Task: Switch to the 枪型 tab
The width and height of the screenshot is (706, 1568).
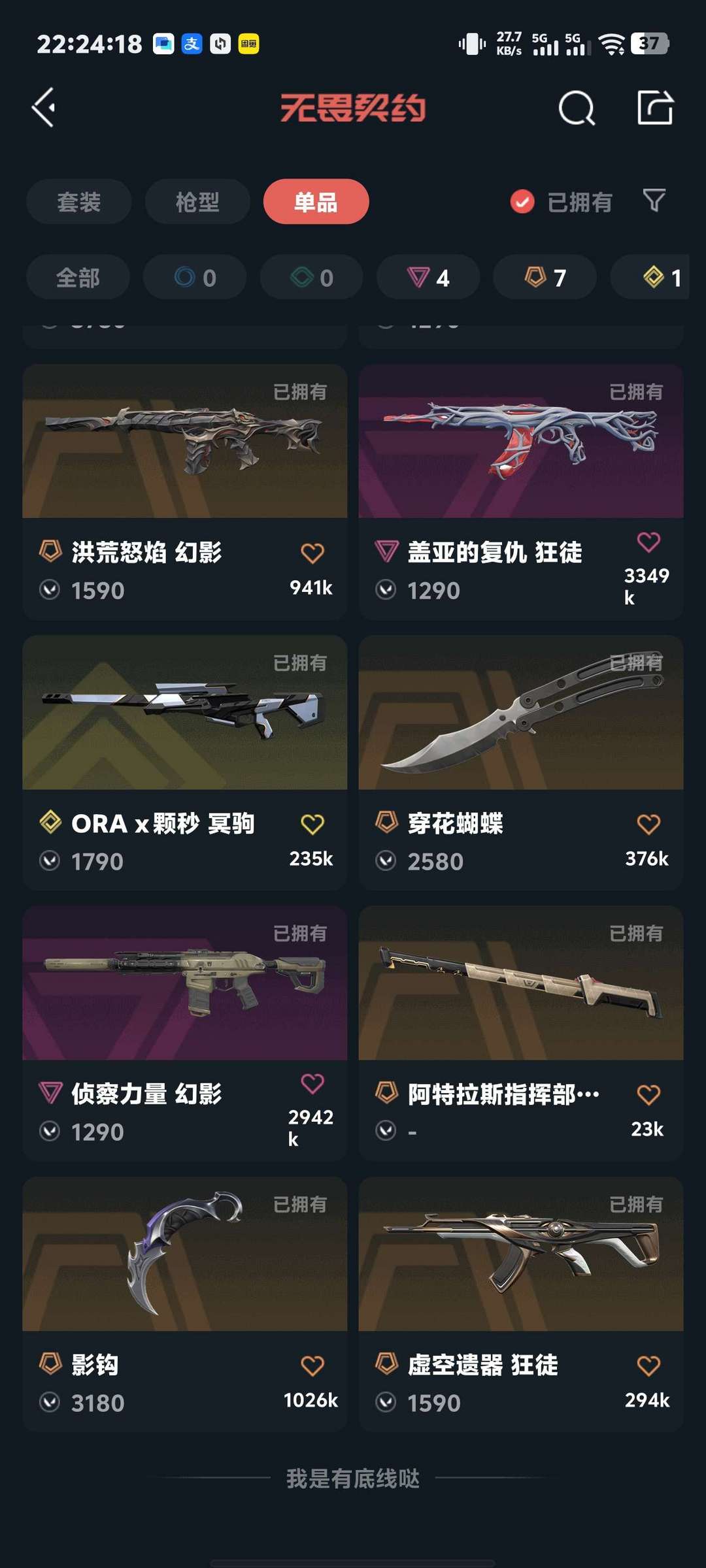Action: [x=197, y=201]
